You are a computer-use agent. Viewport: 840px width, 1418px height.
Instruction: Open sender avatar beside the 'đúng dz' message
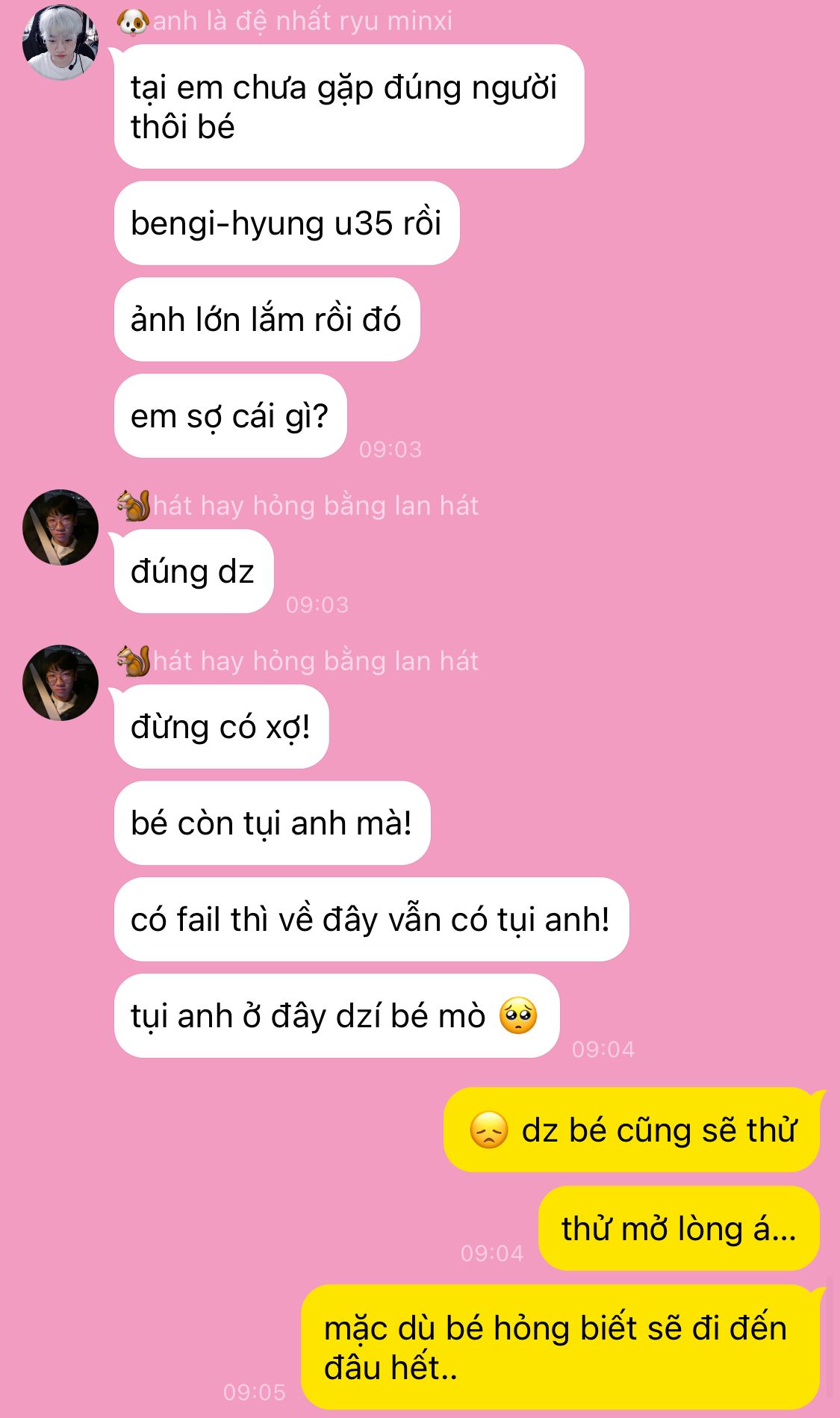pos(60,527)
